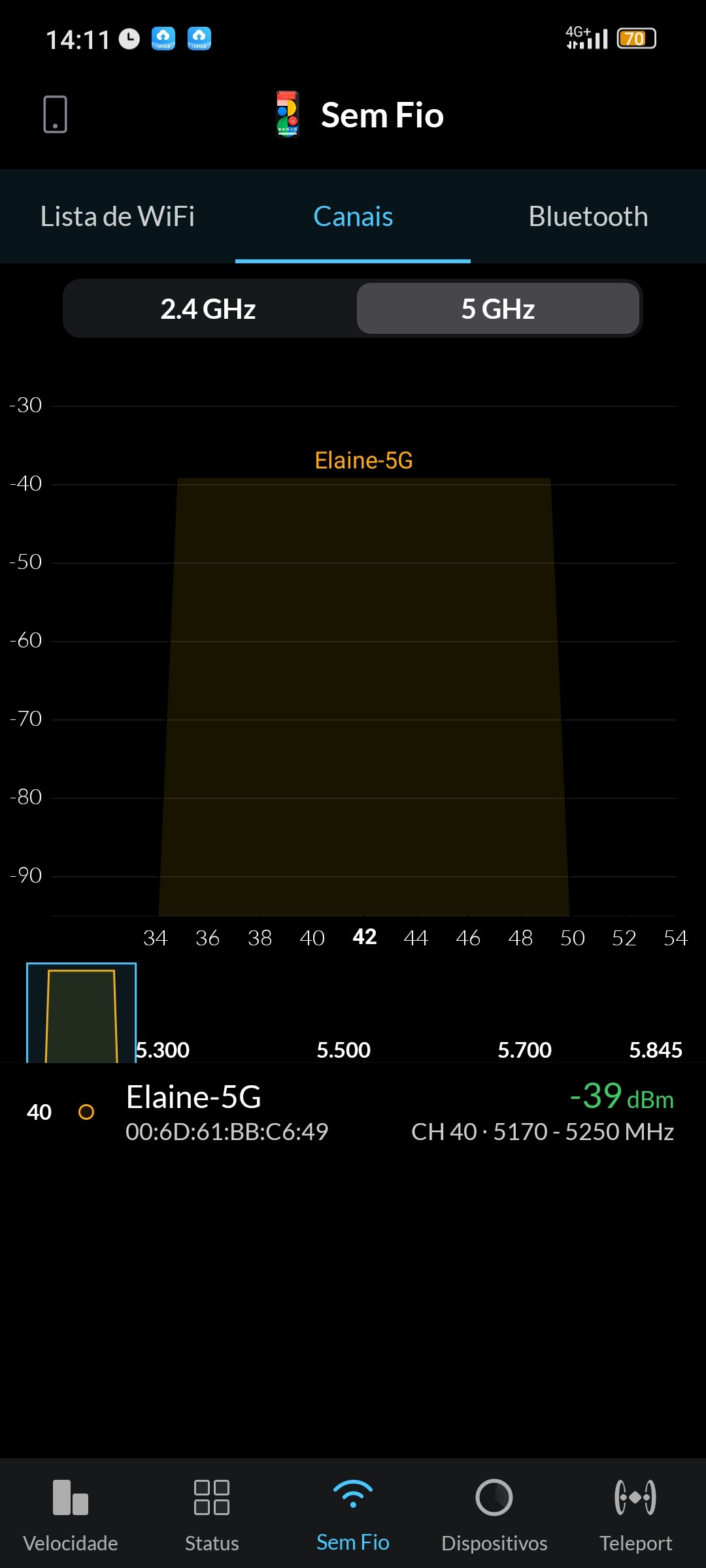Show the 2.4 GHz band channels

coord(209,309)
